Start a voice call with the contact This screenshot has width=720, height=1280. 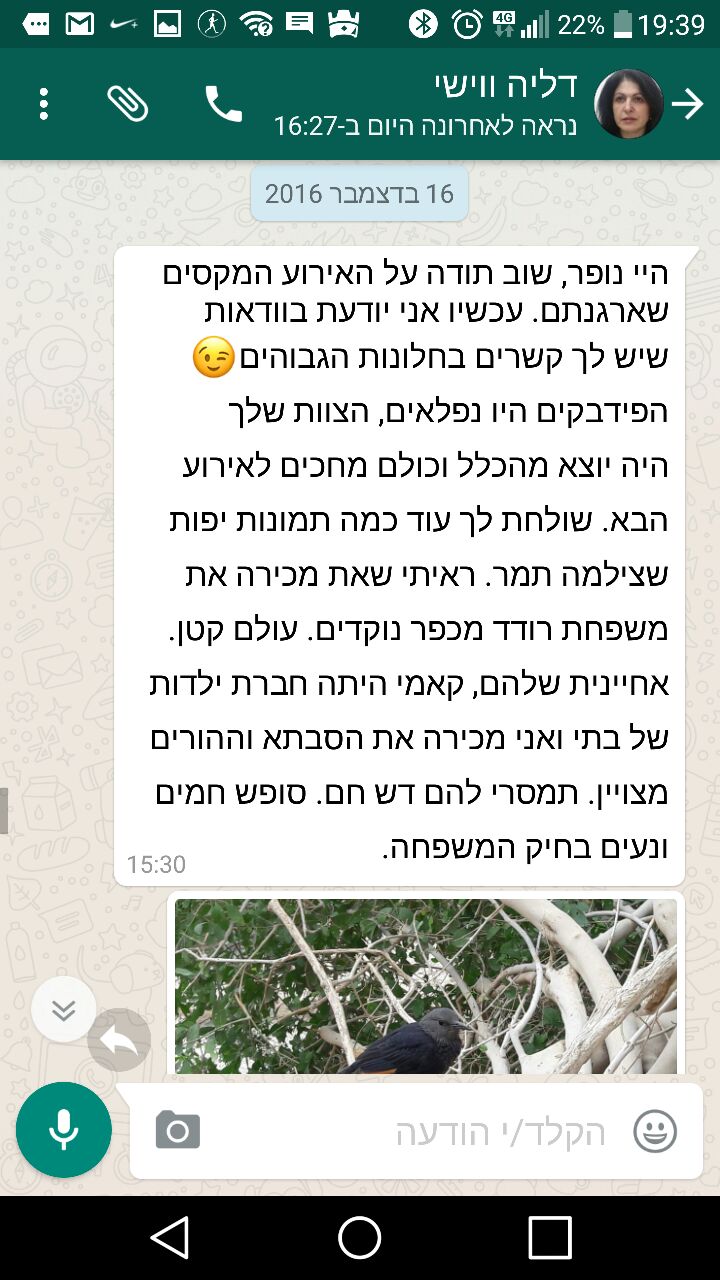coord(223,104)
